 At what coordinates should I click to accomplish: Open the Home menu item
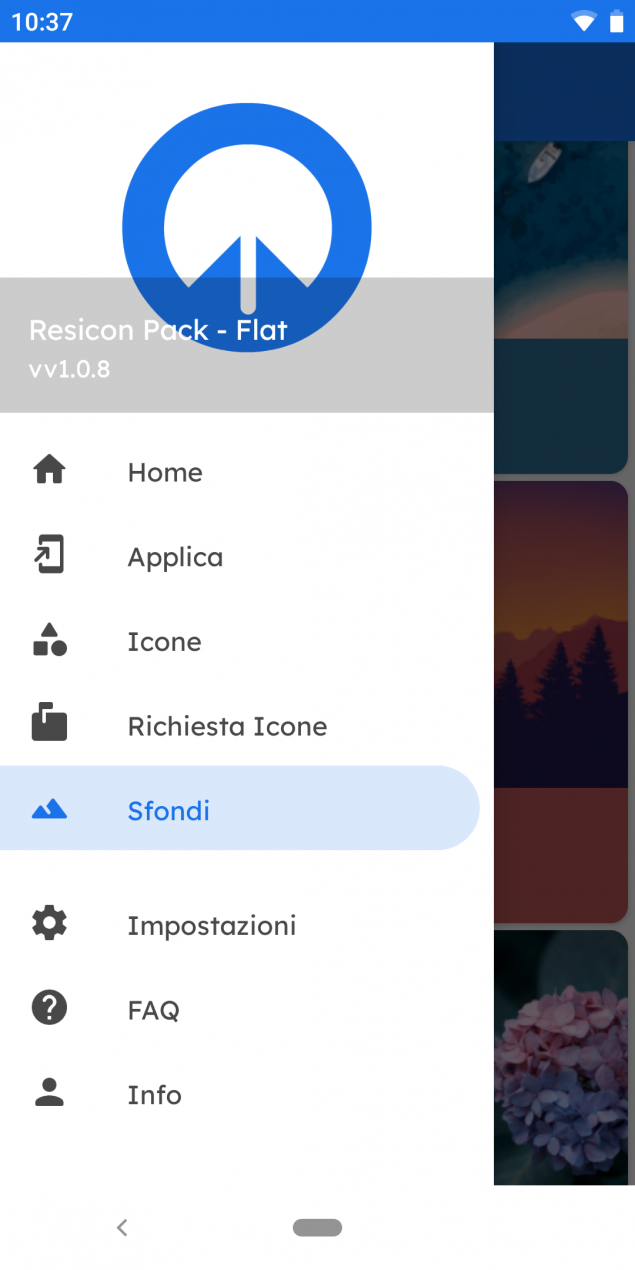240,471
